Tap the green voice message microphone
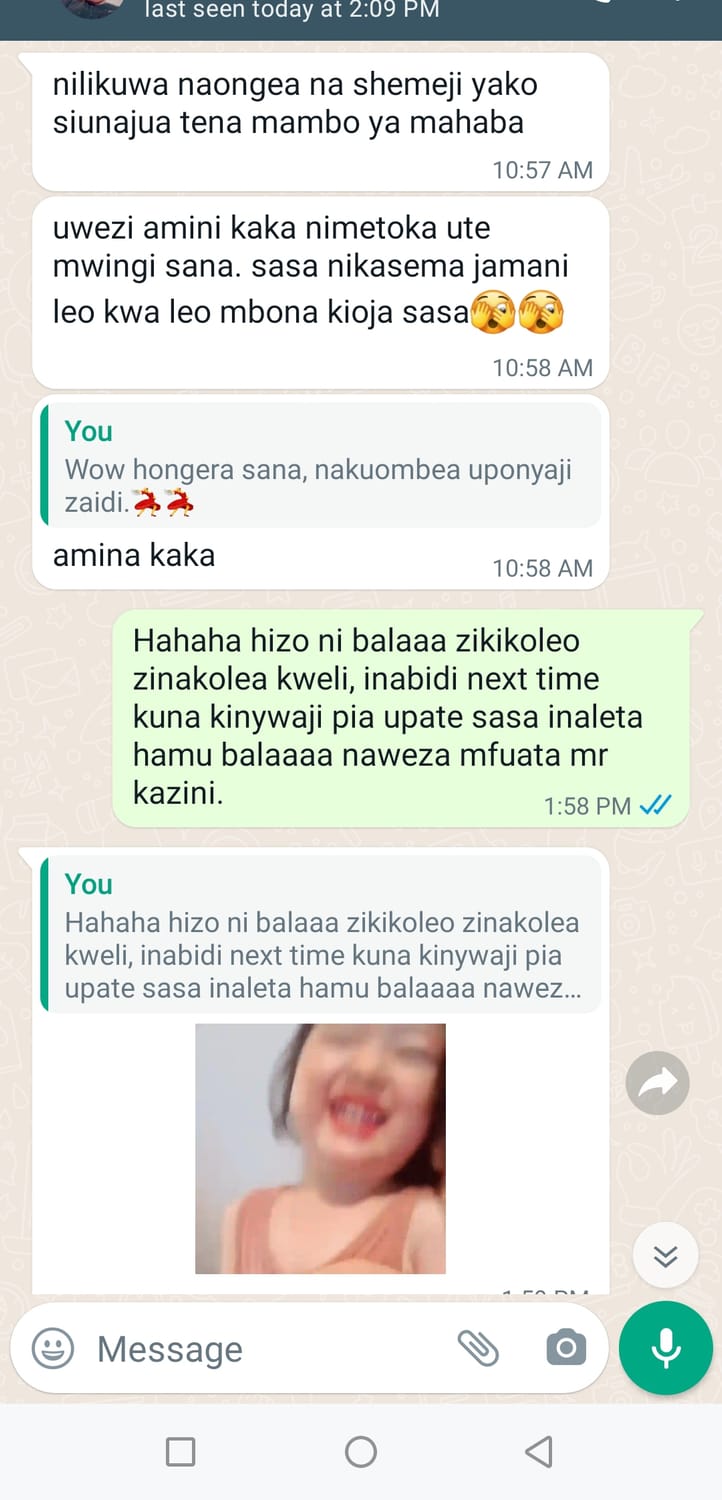 (x=666, y=1348)
